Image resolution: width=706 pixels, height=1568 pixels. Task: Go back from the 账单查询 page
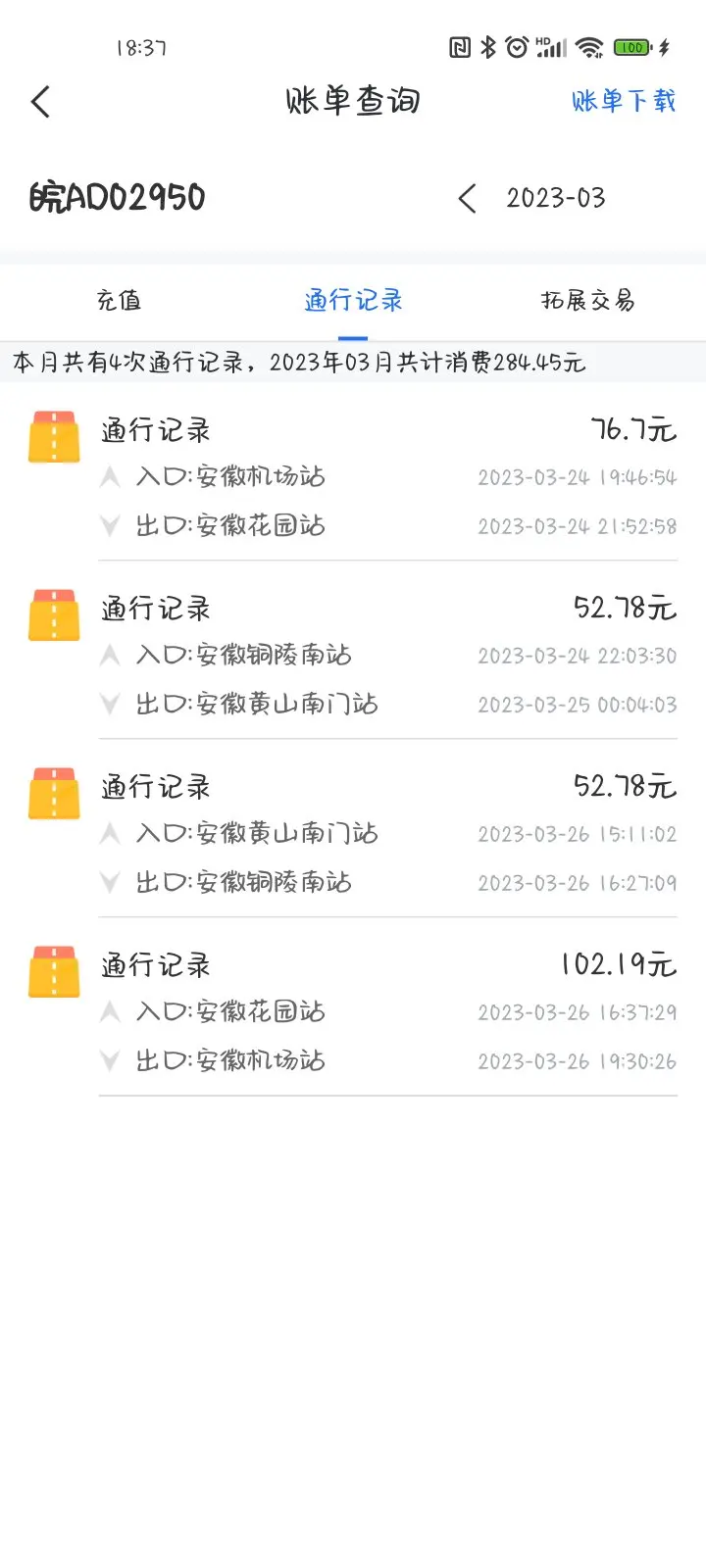click(40, 101)
